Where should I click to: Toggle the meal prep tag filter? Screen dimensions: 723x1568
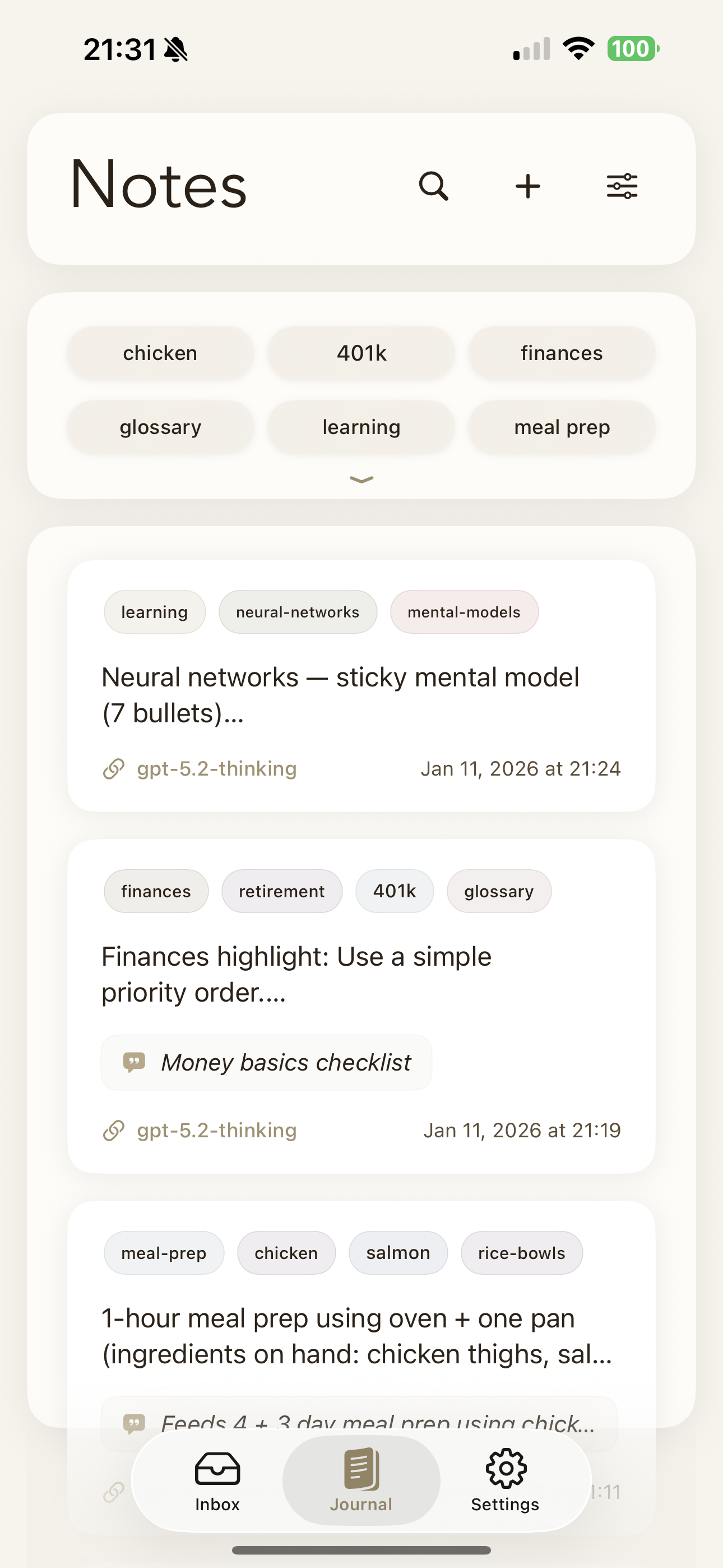tap(561, 427)
